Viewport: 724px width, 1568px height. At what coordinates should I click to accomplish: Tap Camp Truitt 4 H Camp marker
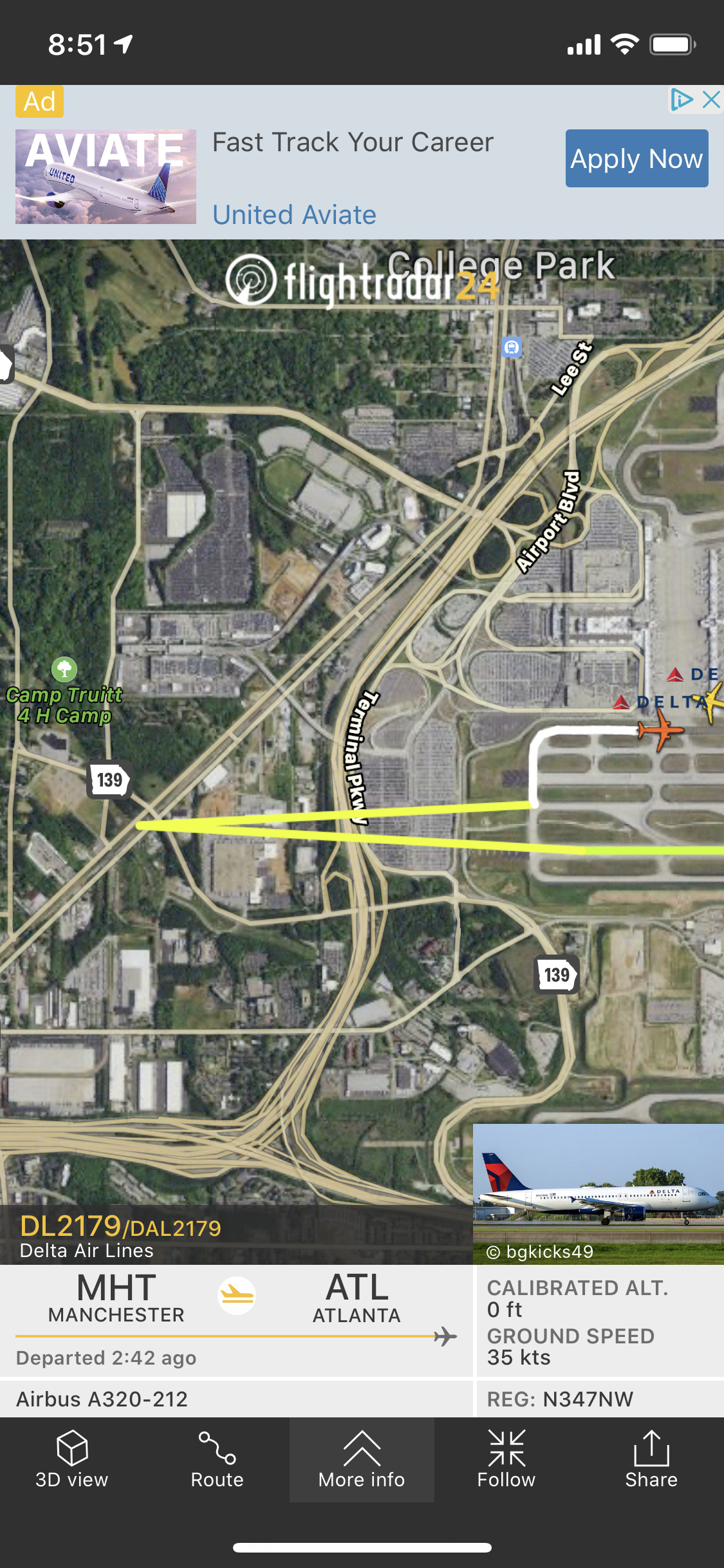pyautogui.click(x=64, y=670)
